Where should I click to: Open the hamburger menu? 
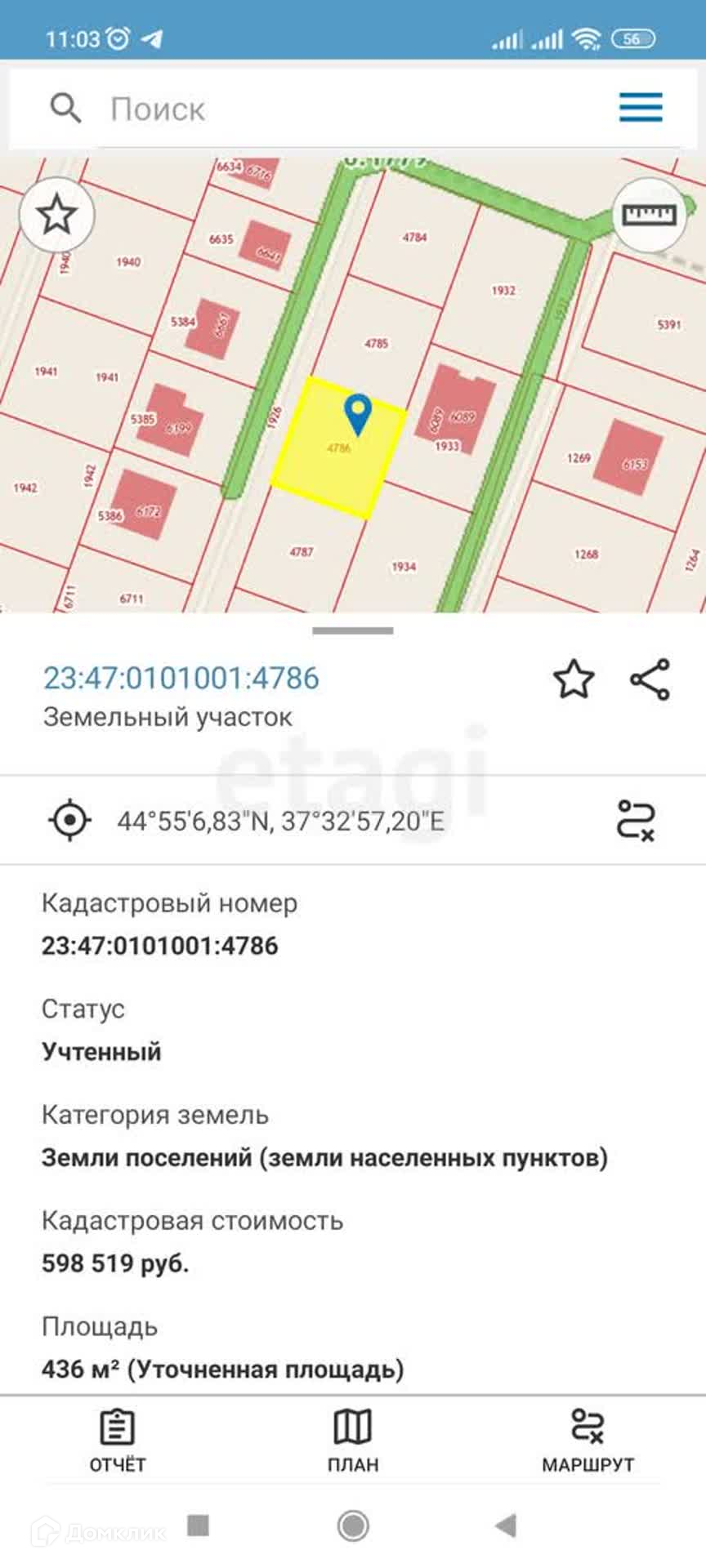pos(640,108)
